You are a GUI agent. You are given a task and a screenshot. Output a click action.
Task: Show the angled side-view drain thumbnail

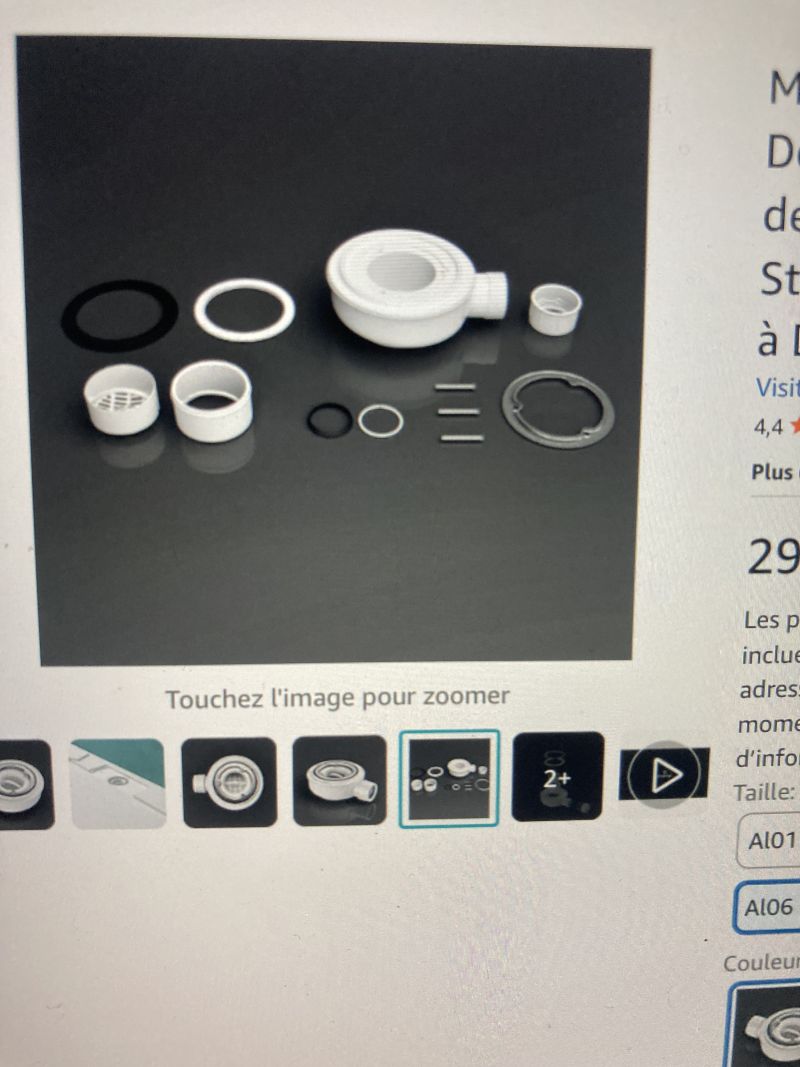(x=339, y=780)
